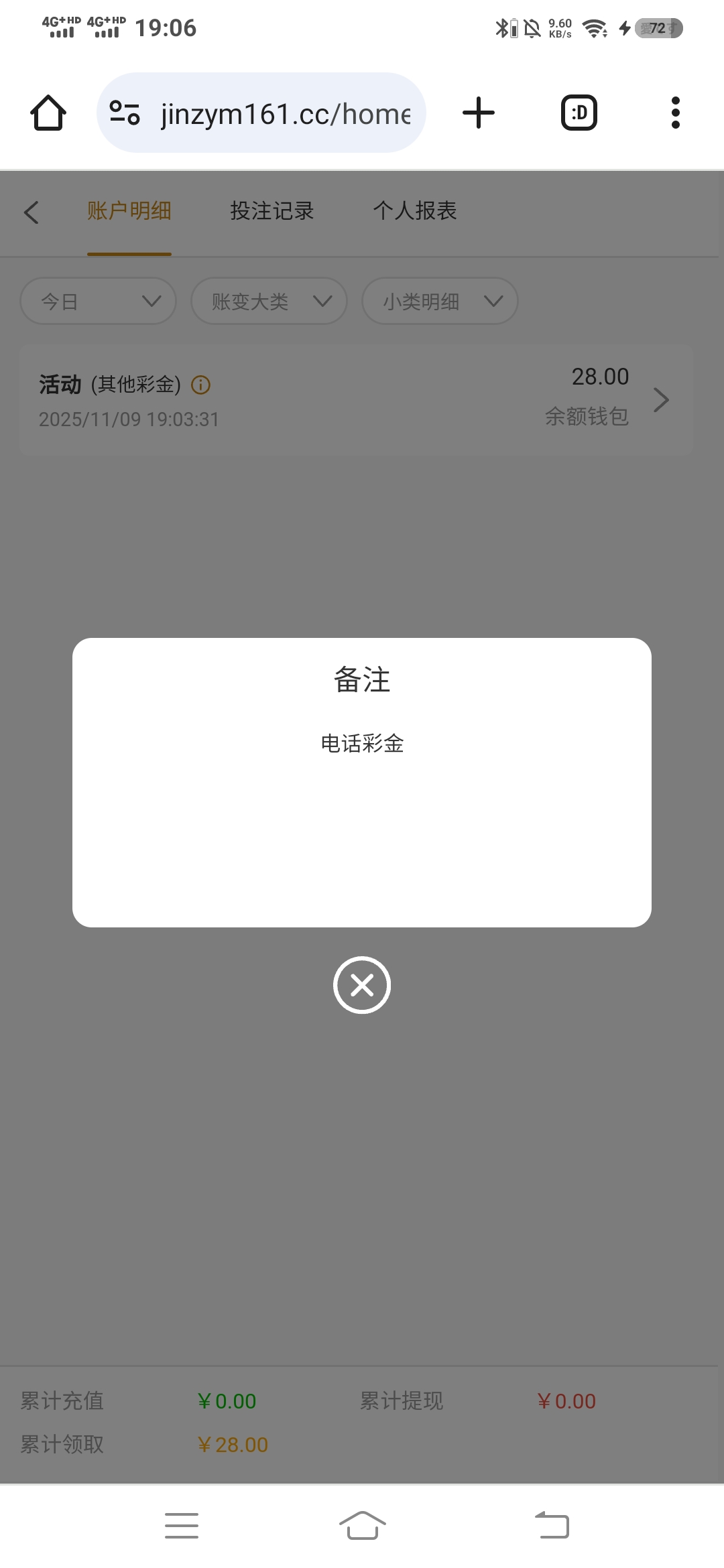Image resolution: width=724 pixels, height=1568 pixels.
Task: Open the 活动 (其他彩金) 28.00 record
Action: (355, 400)
